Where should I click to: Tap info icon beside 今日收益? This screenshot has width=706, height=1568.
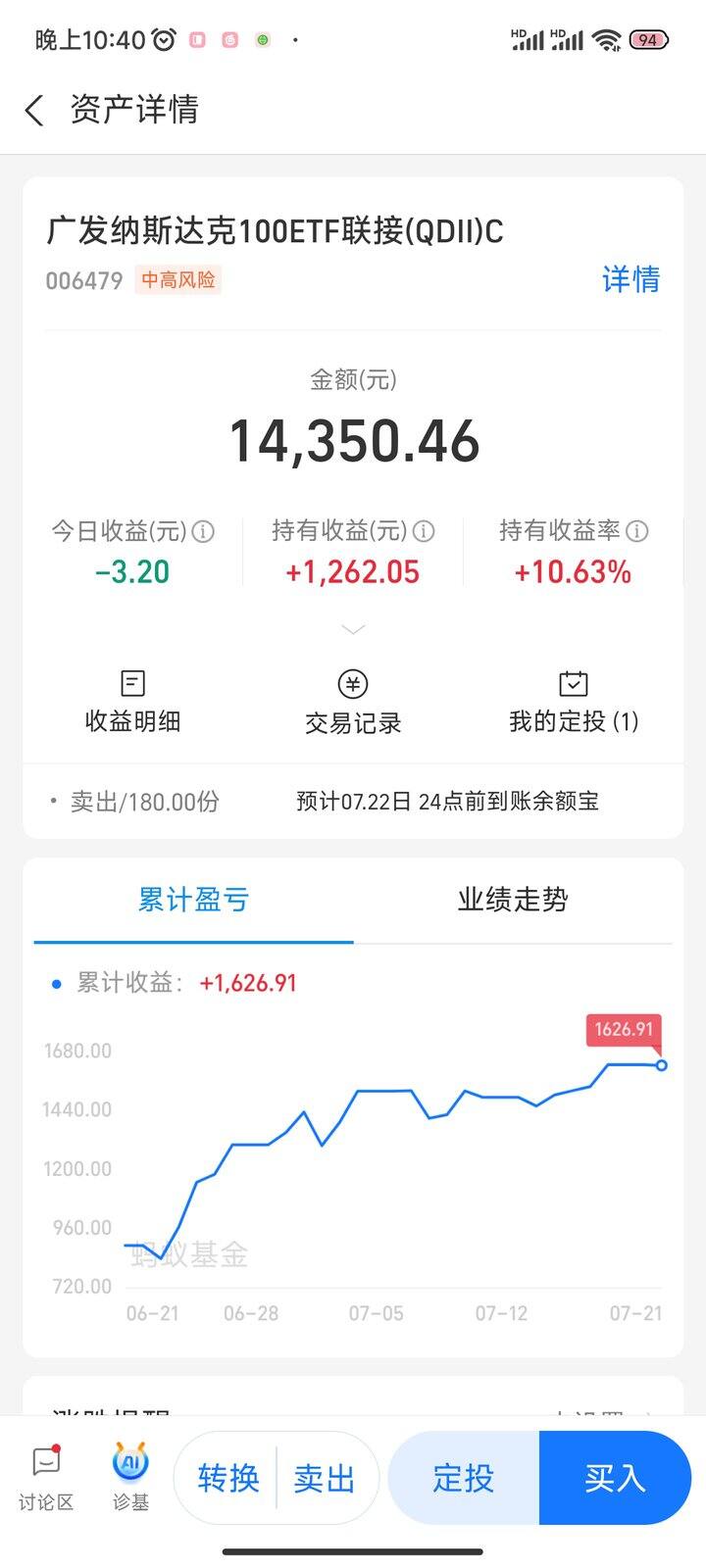(x=203, y=531)
